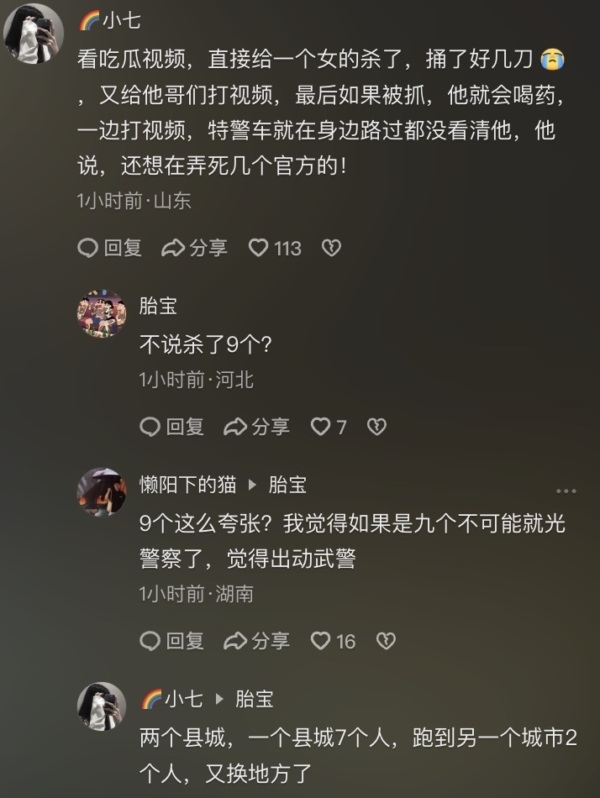Reply to 胎宝's comment
This screenshot has height=798, width=600.
(x=172, y=427)
